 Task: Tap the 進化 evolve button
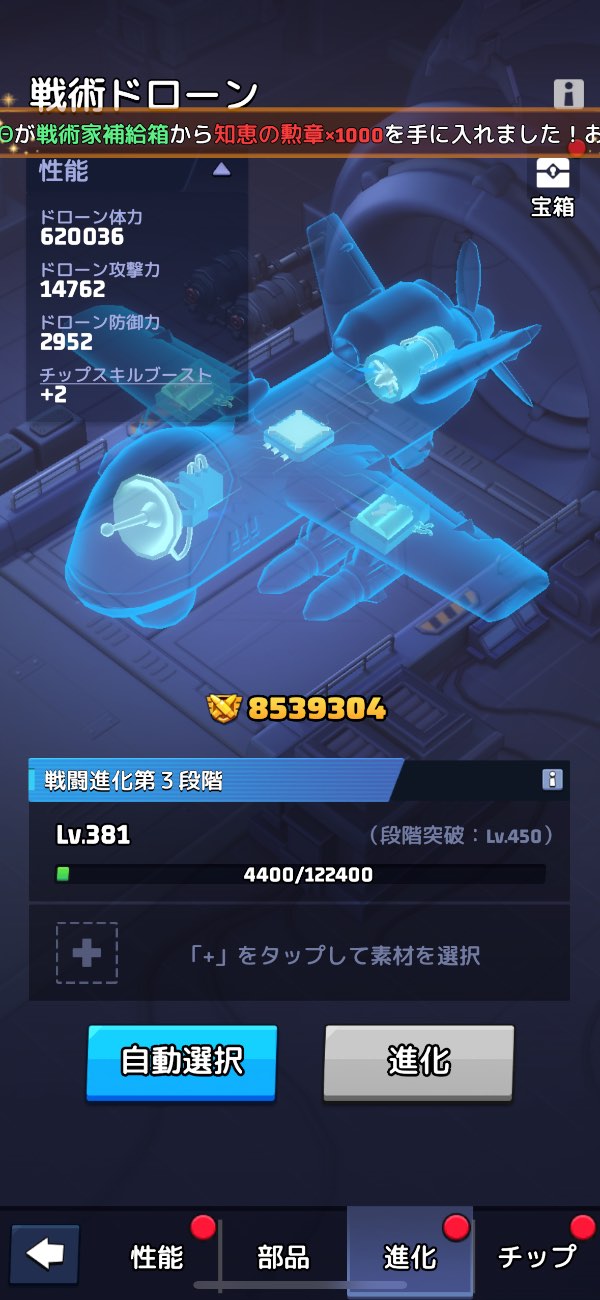(418, 1061)
